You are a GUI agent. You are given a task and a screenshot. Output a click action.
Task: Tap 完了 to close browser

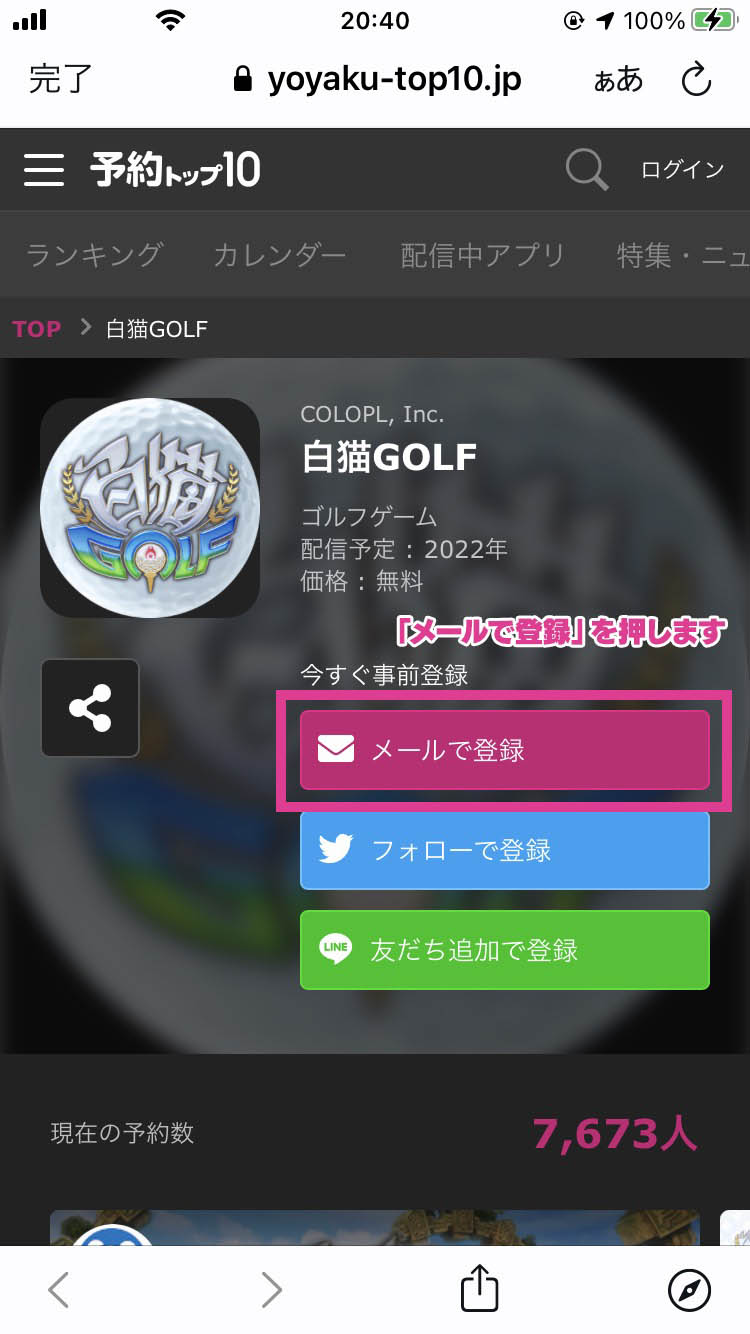60,79
